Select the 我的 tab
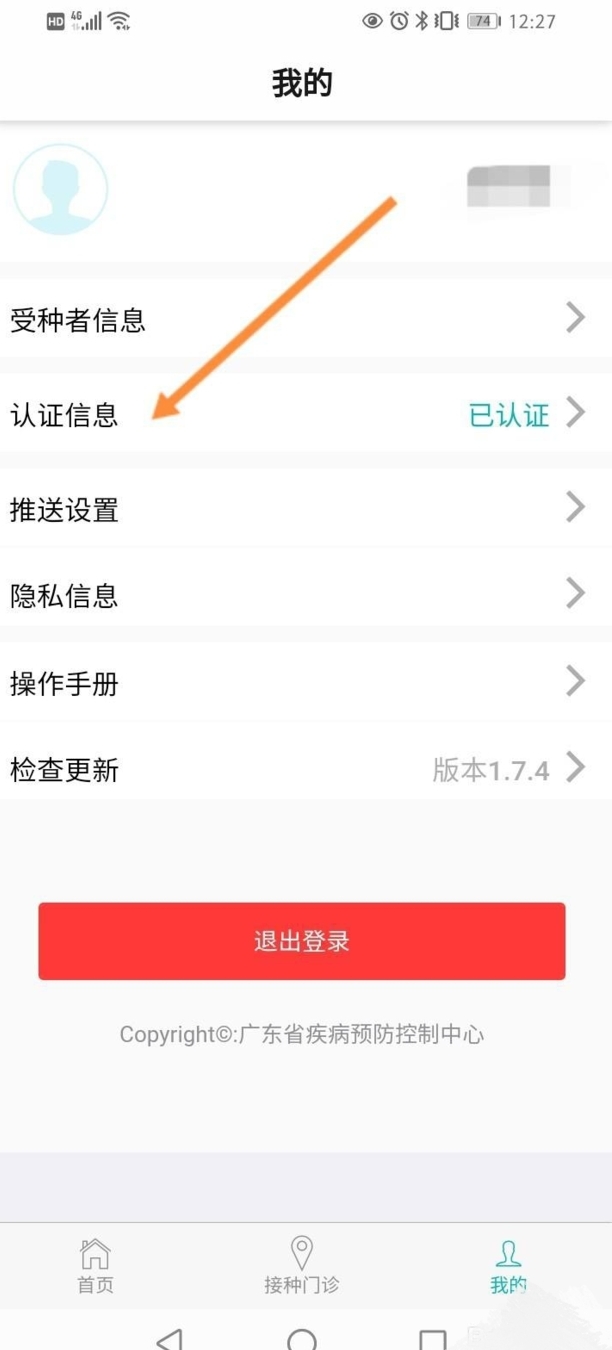 click(x=508, y=1265)
